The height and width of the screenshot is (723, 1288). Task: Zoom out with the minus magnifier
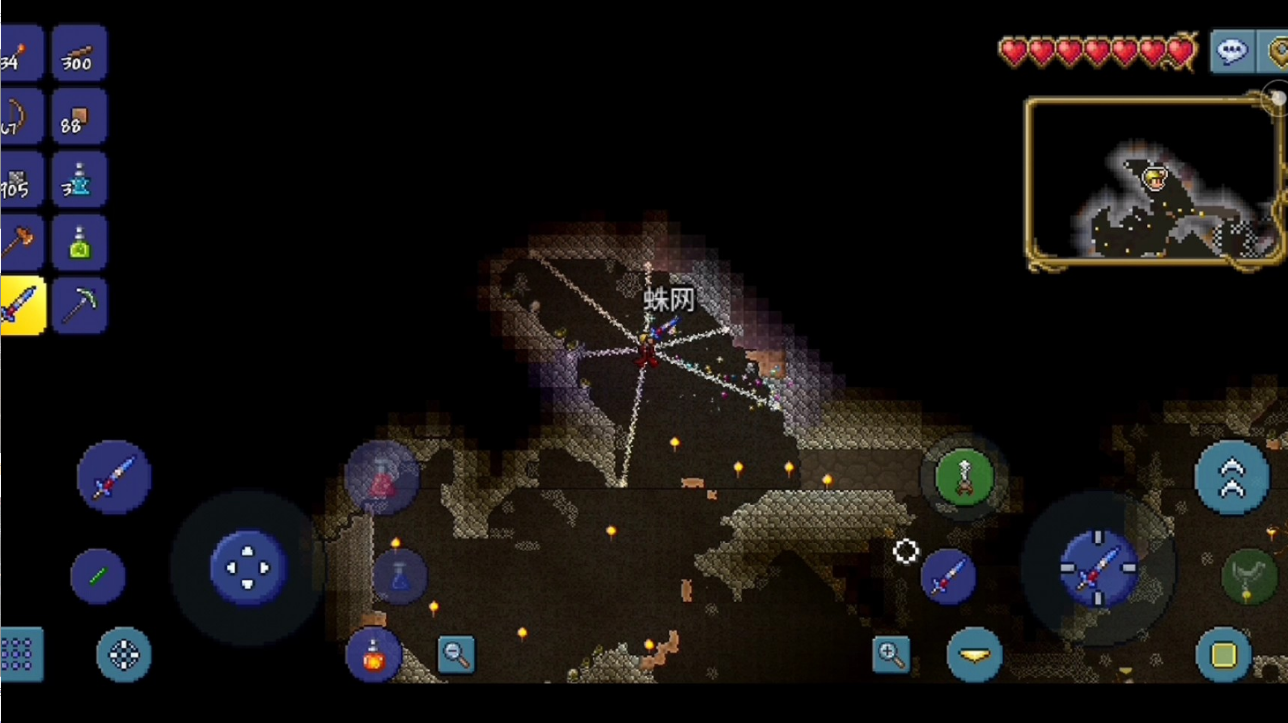tap(456, 655)
